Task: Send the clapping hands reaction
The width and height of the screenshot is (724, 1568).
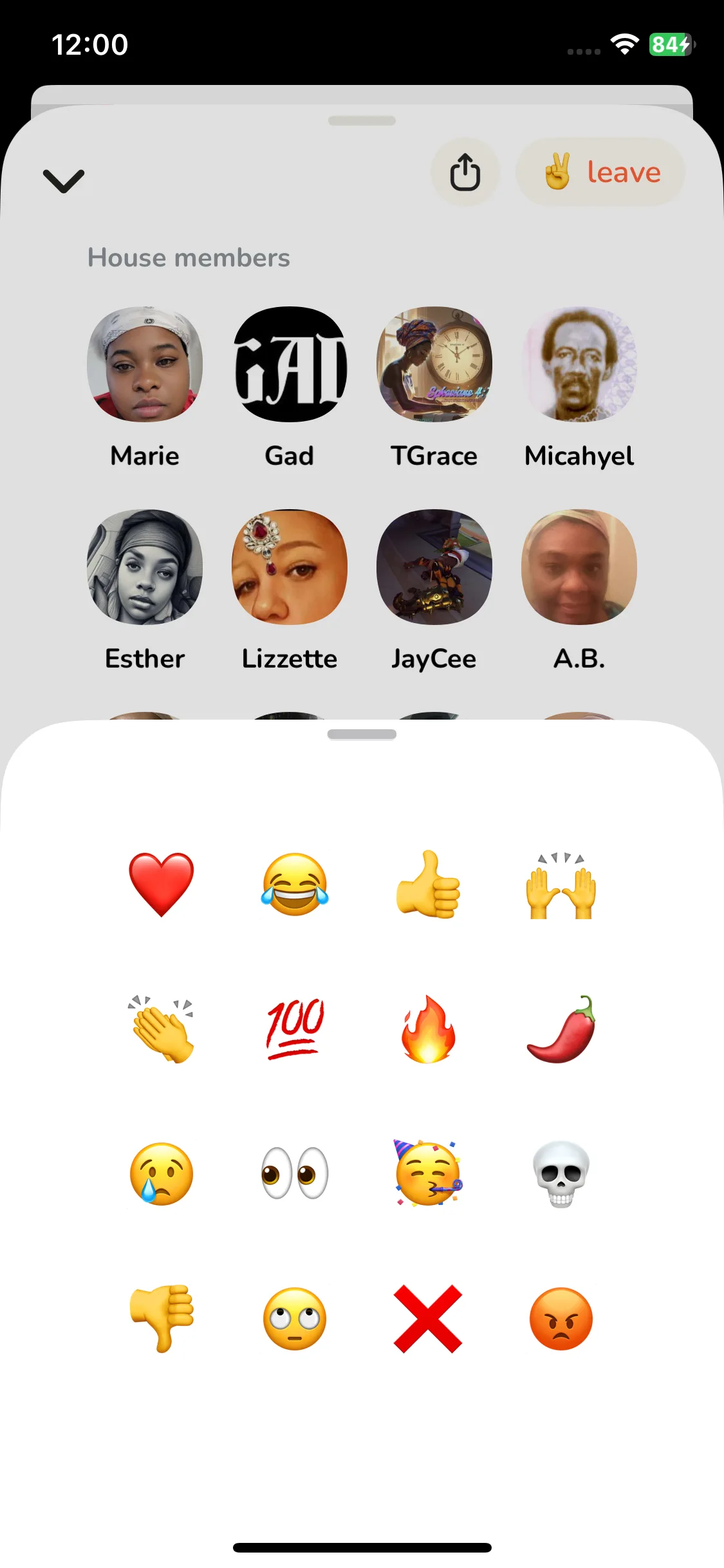Action: click(x=162, y=1029)
